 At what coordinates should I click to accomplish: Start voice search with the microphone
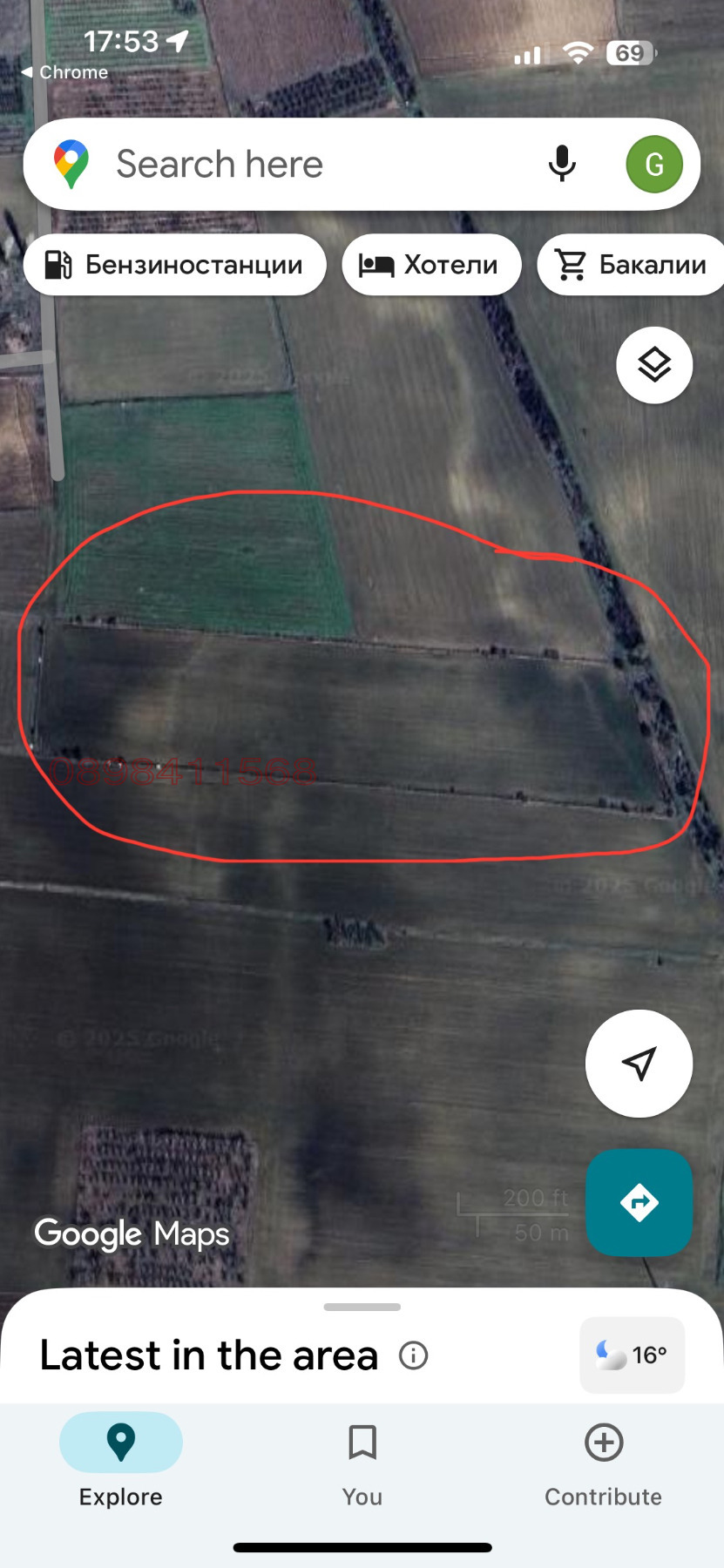[562, 164]
